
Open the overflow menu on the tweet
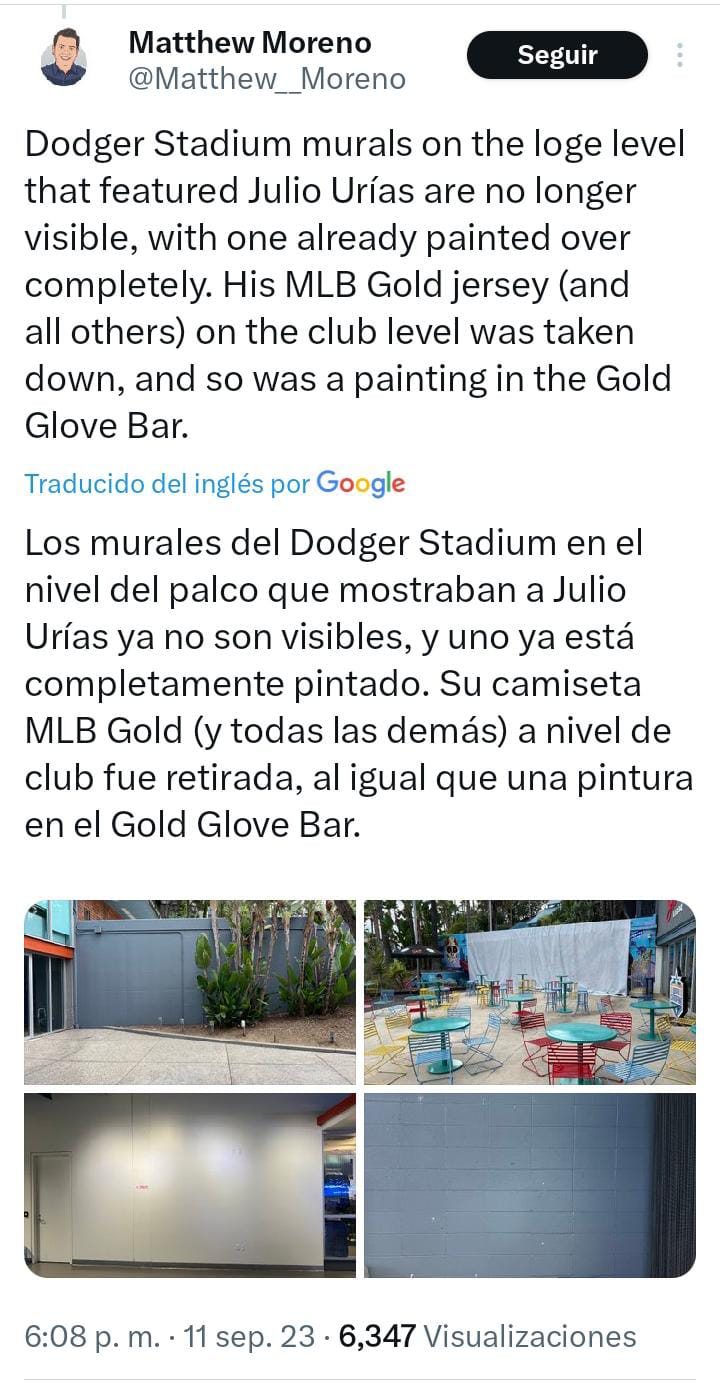(x=680, y=55)
